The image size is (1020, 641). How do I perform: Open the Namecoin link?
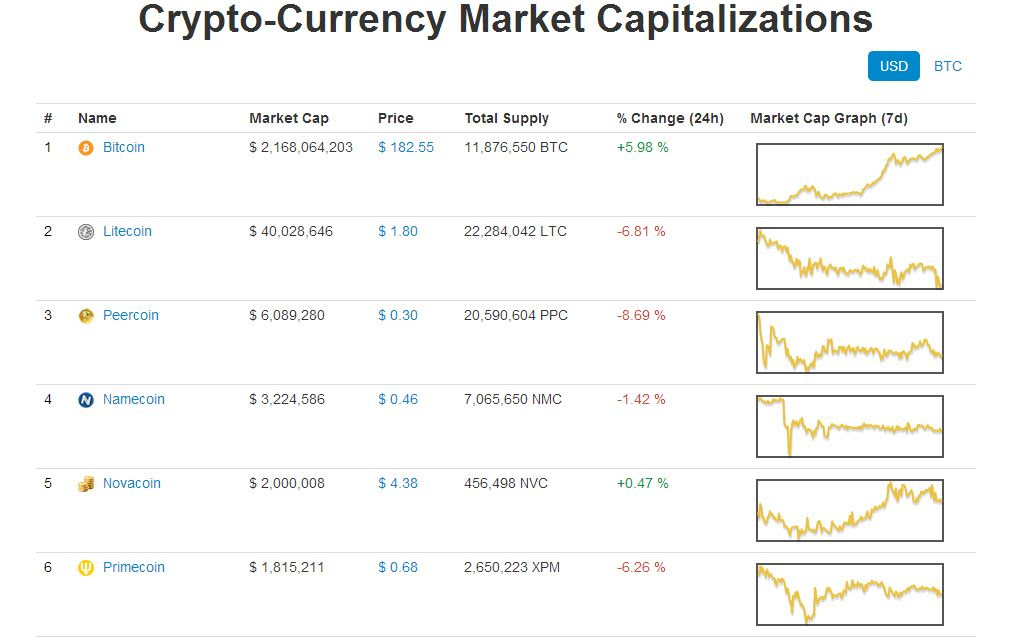tap(133, 399)
